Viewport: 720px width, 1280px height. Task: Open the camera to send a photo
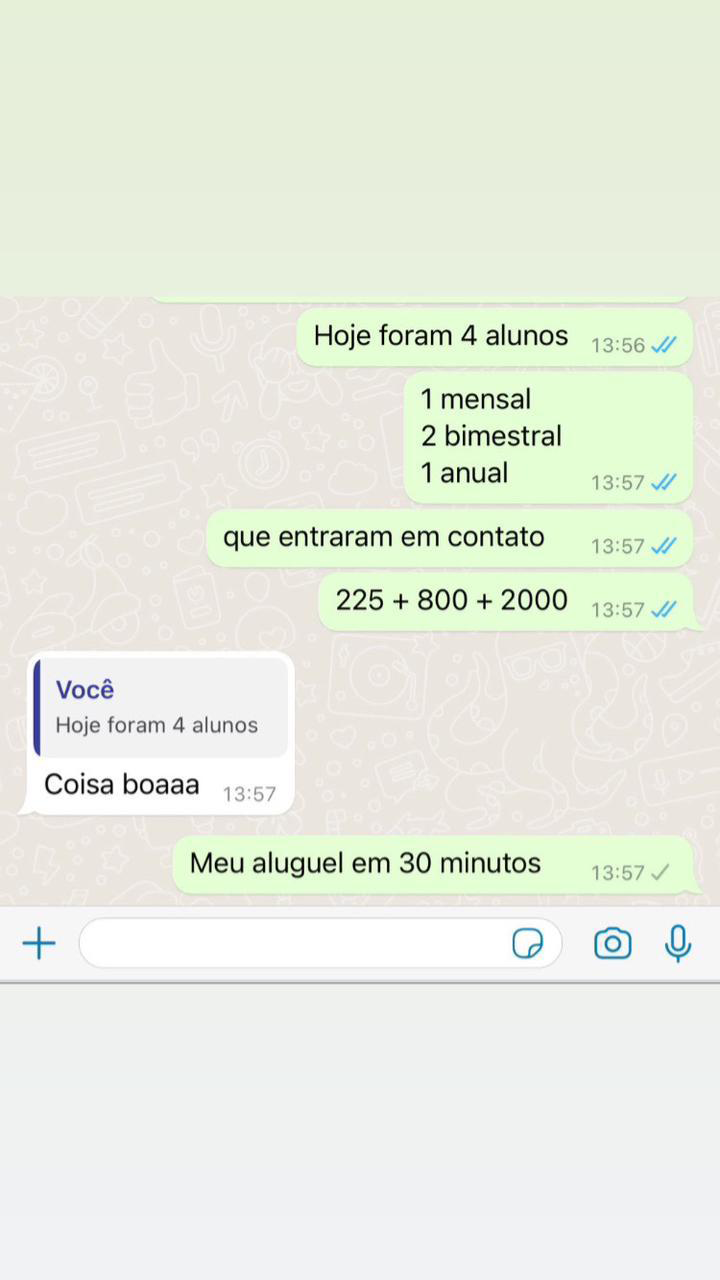tap(612, 943)
